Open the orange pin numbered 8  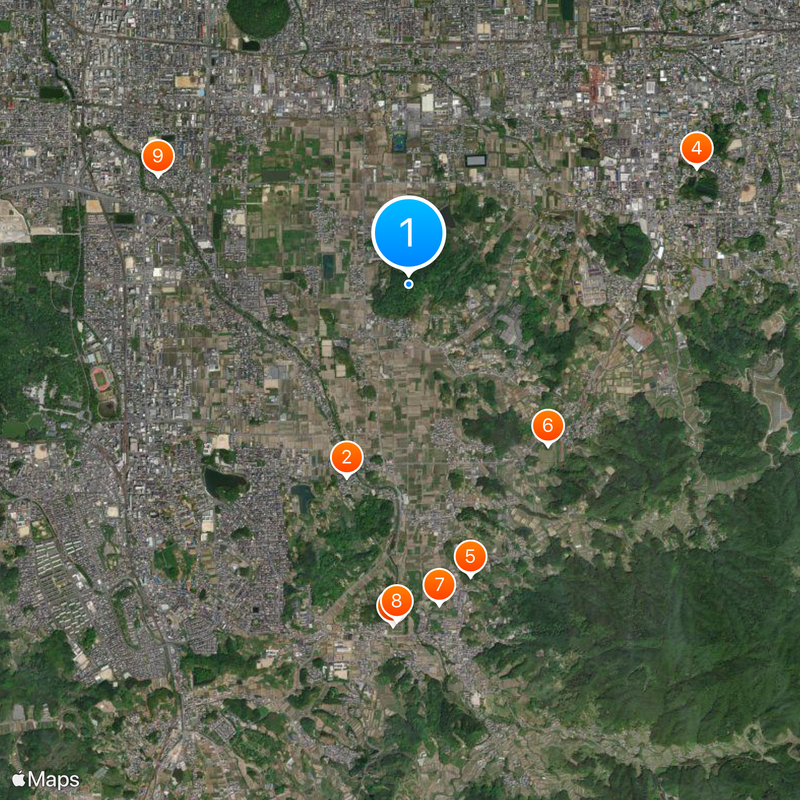pyautogui.click(x=397, y=601)
